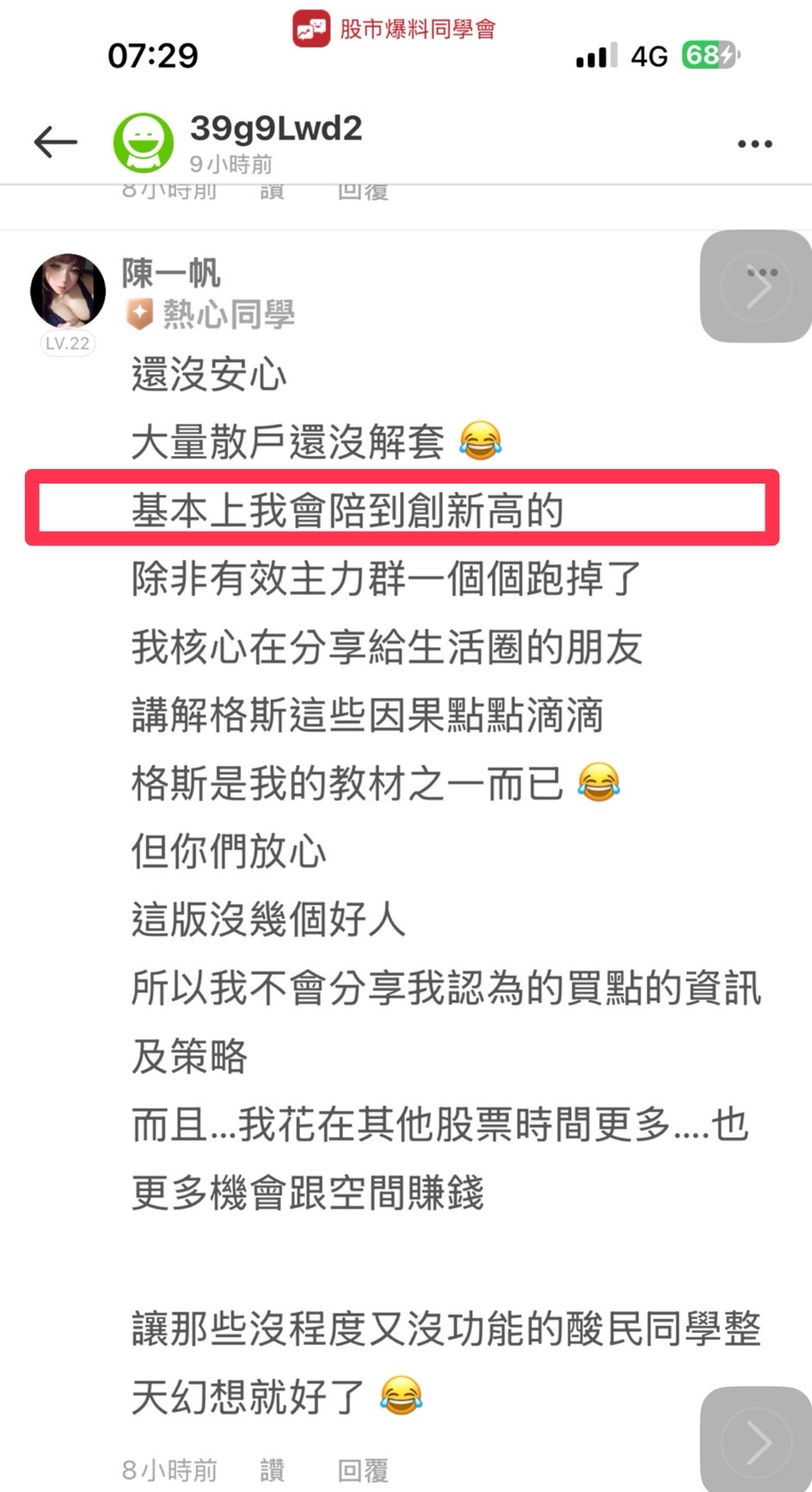The width and height of the screenshot is (812, 1492).
Task: Reply to 陳一帆's comment via 回覆
Action: tap(363, 1470)
